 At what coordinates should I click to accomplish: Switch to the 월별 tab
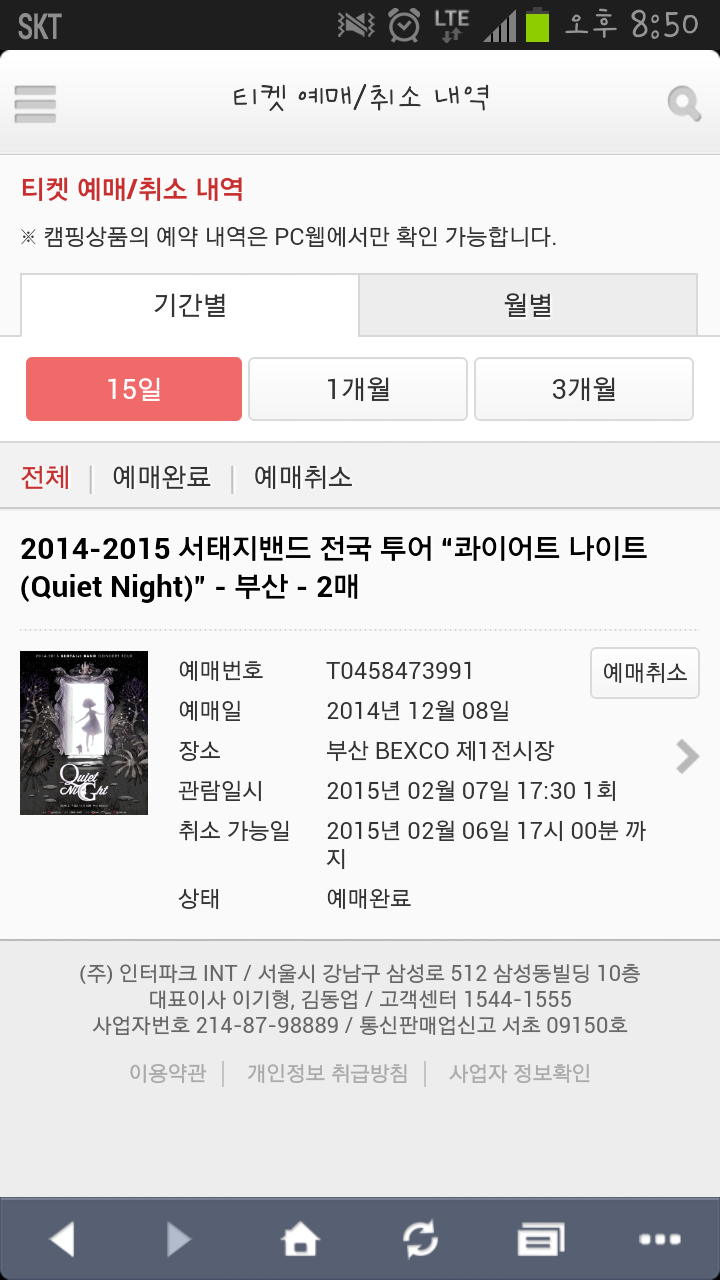point(528,305)
